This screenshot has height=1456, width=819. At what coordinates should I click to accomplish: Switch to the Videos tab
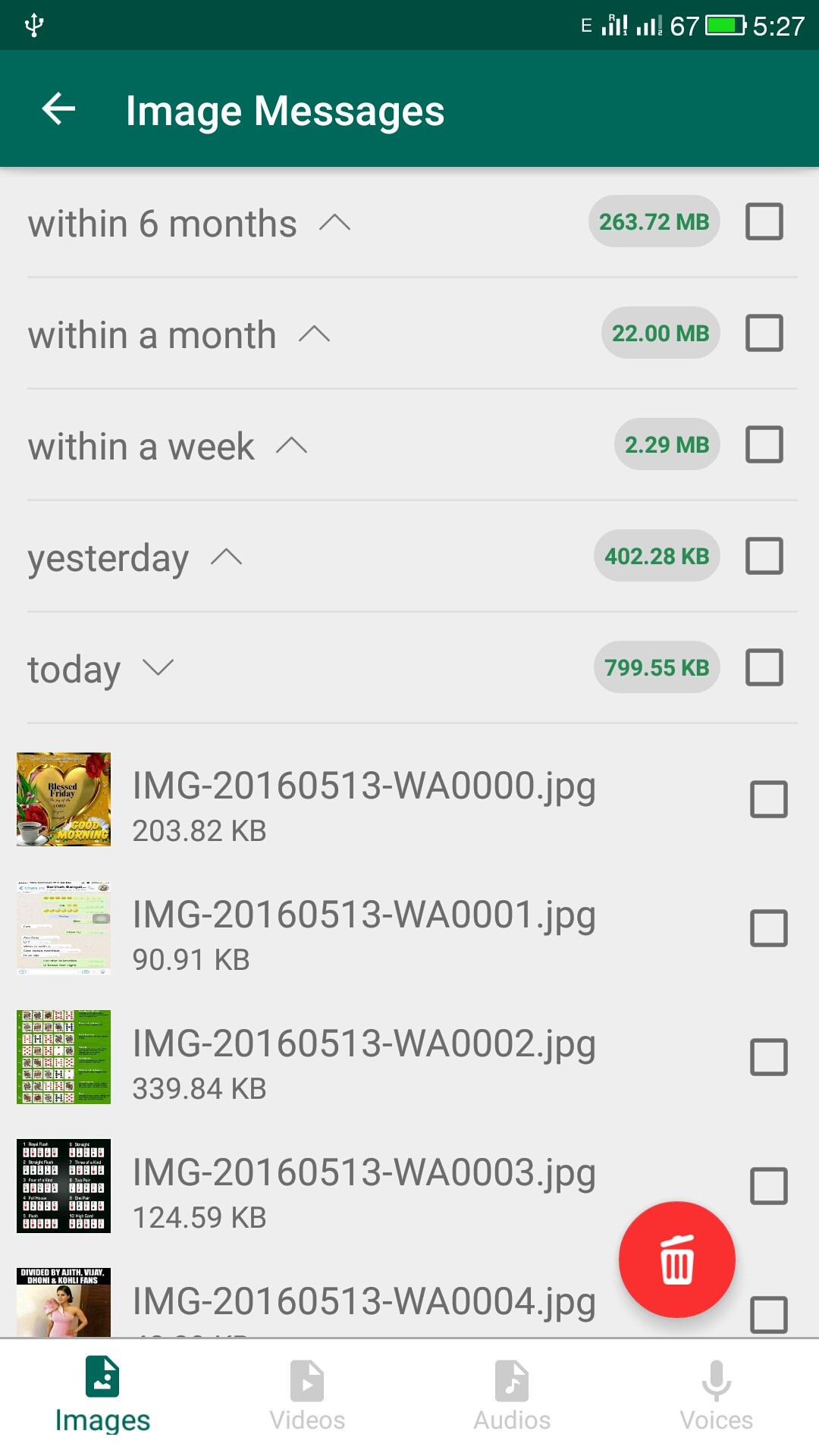tap(307, 1395)
